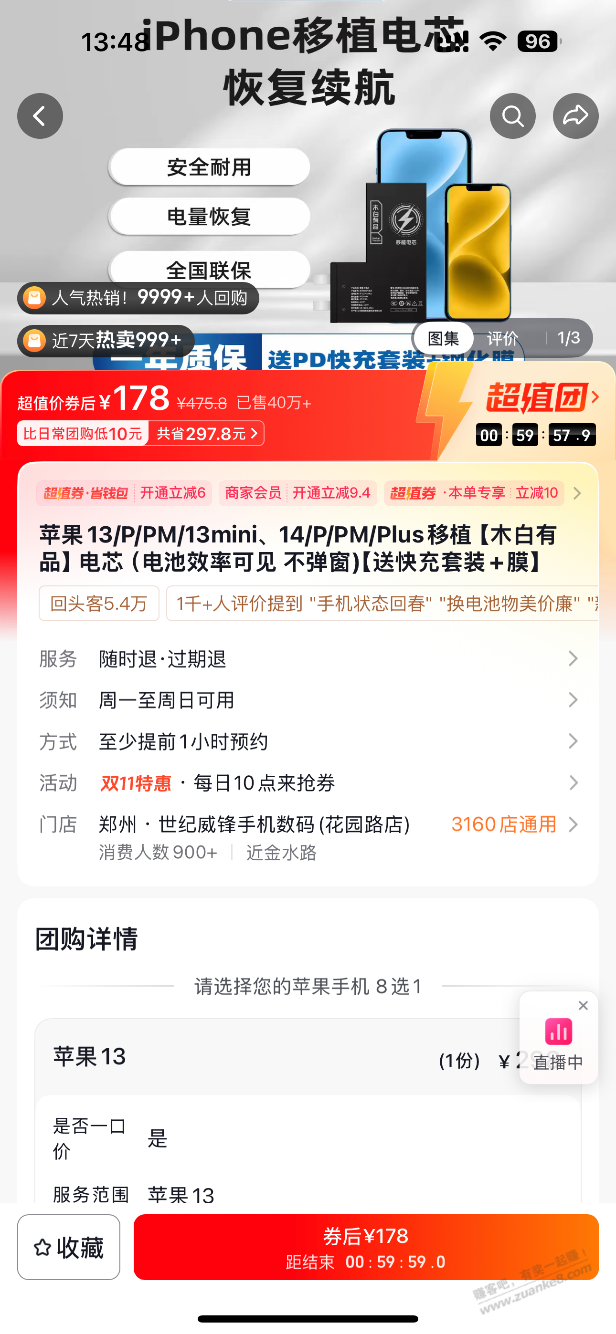Open the 回头客5.4万 tag
Screen dimensions: 616x1334
coord(99,603)
